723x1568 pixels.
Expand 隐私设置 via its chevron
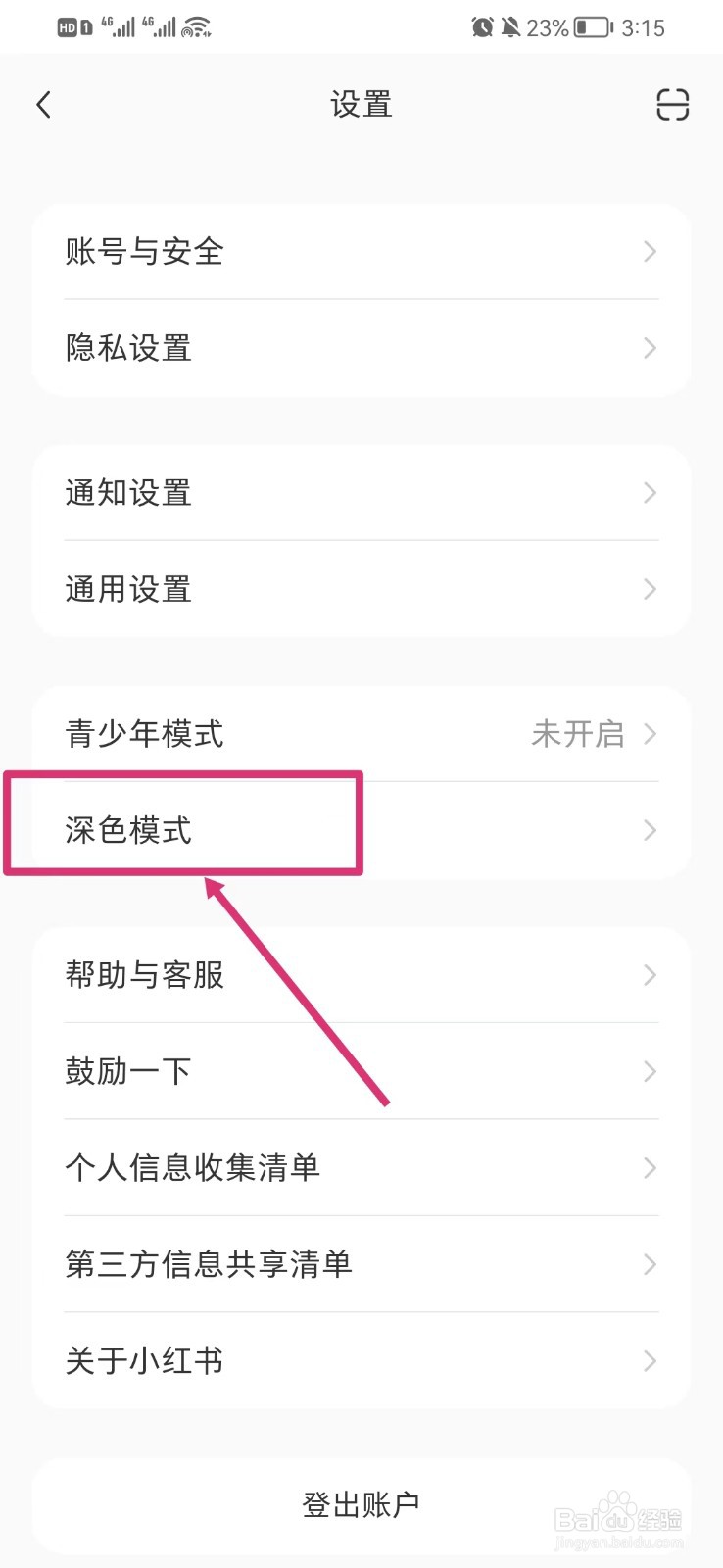click(x=649, y=348)
